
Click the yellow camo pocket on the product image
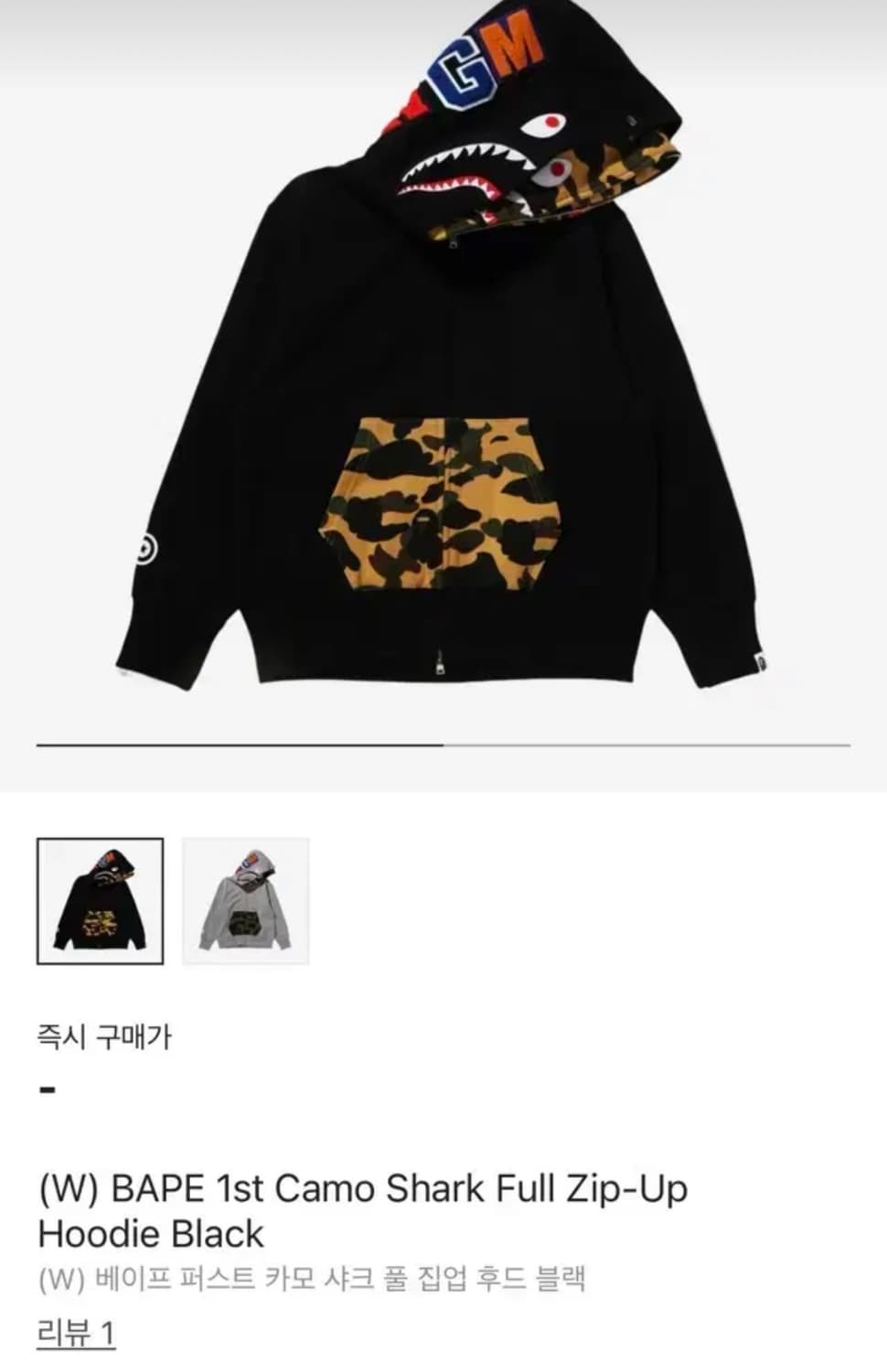[x=439, y=503]
